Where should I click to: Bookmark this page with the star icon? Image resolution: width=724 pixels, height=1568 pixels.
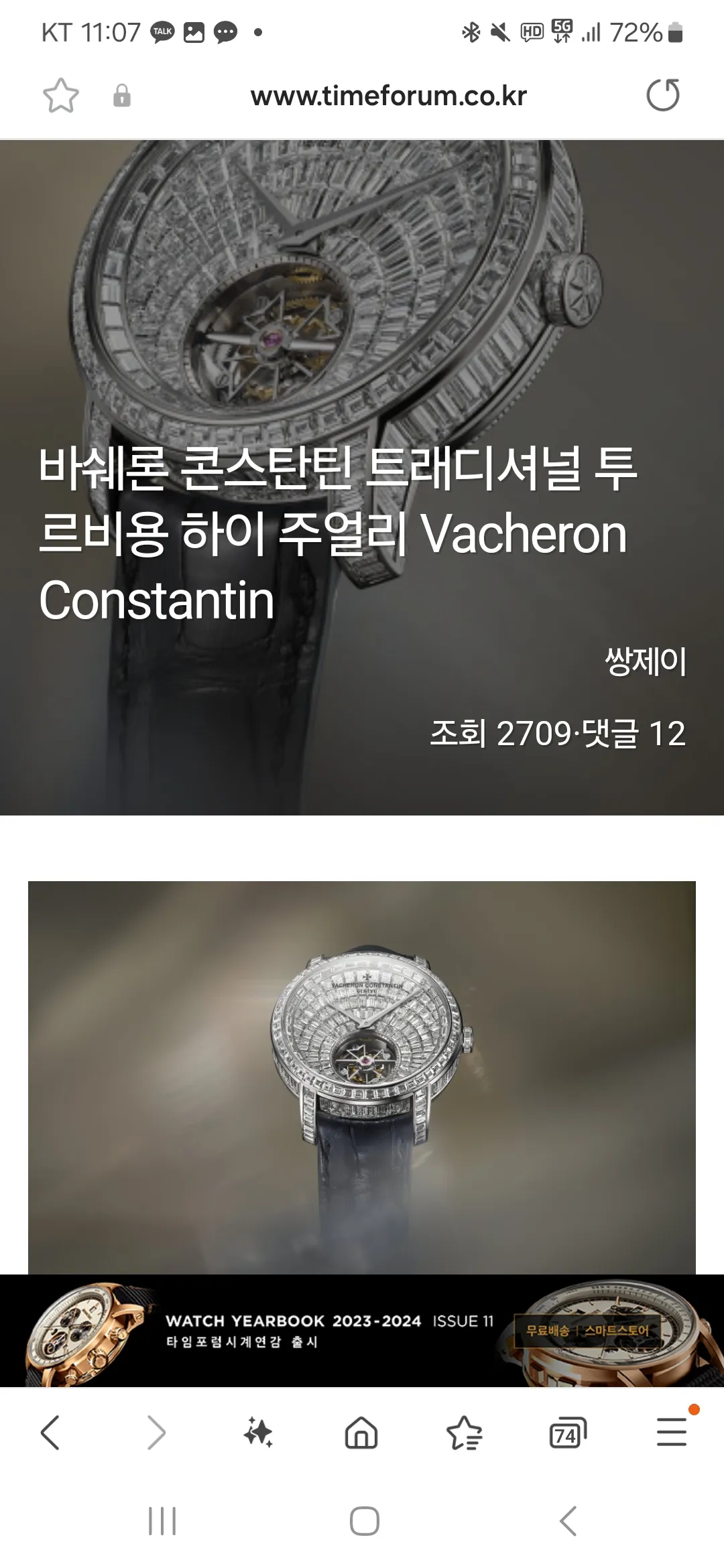[x=60, y=95]
